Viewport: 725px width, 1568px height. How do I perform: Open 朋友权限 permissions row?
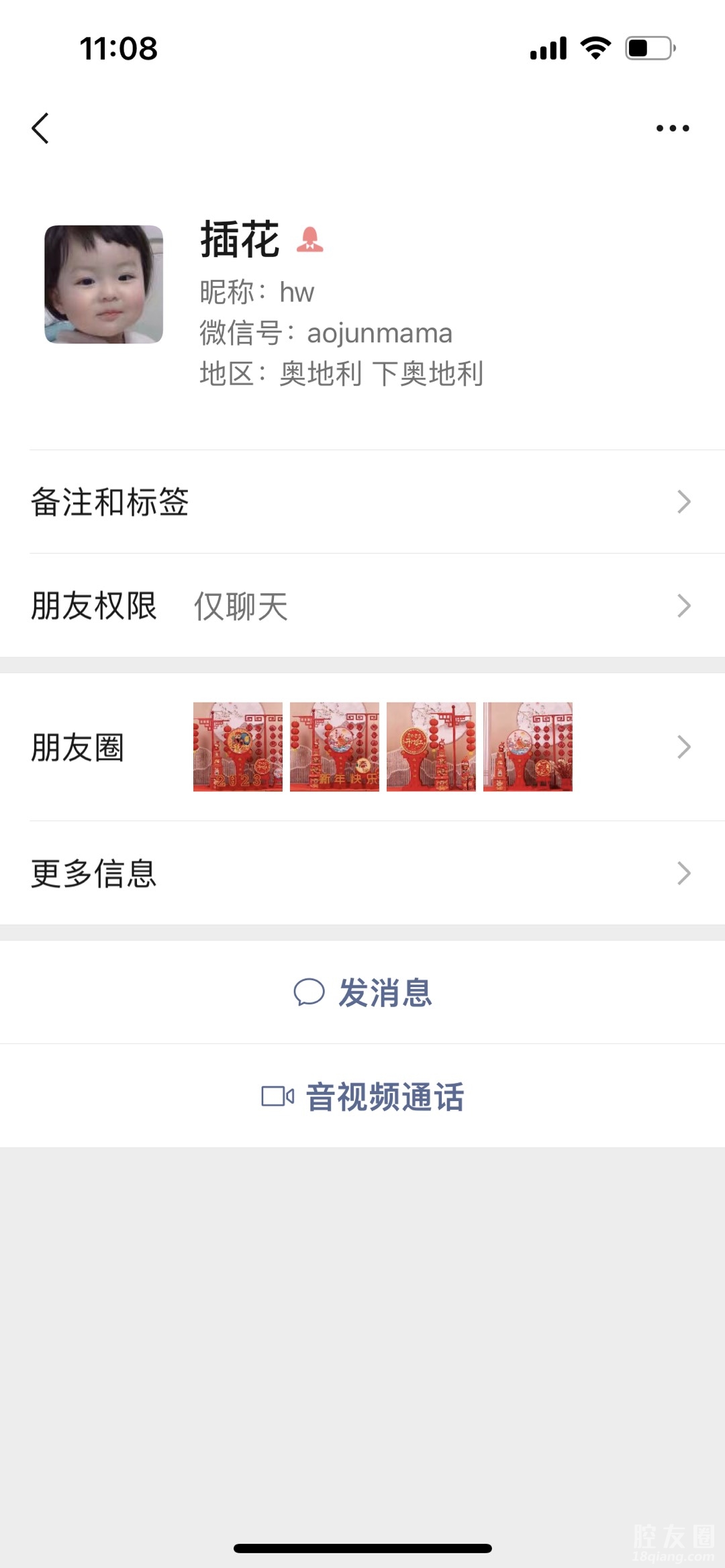tap(362, 606)
